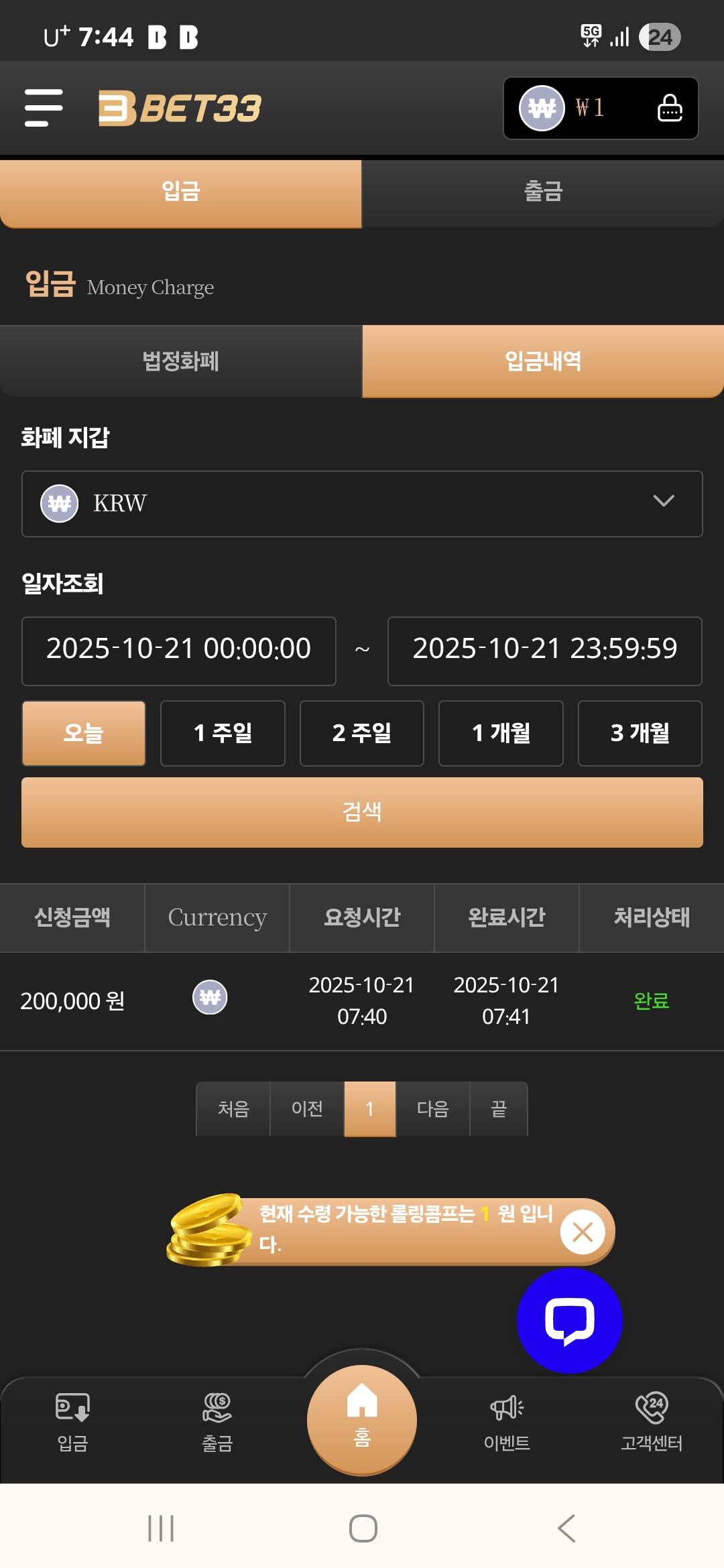Image resolution: width=724 pixels, height=1568 pixels.
Task: Select the 1 개월 date range
Action: tap(501, 733)
